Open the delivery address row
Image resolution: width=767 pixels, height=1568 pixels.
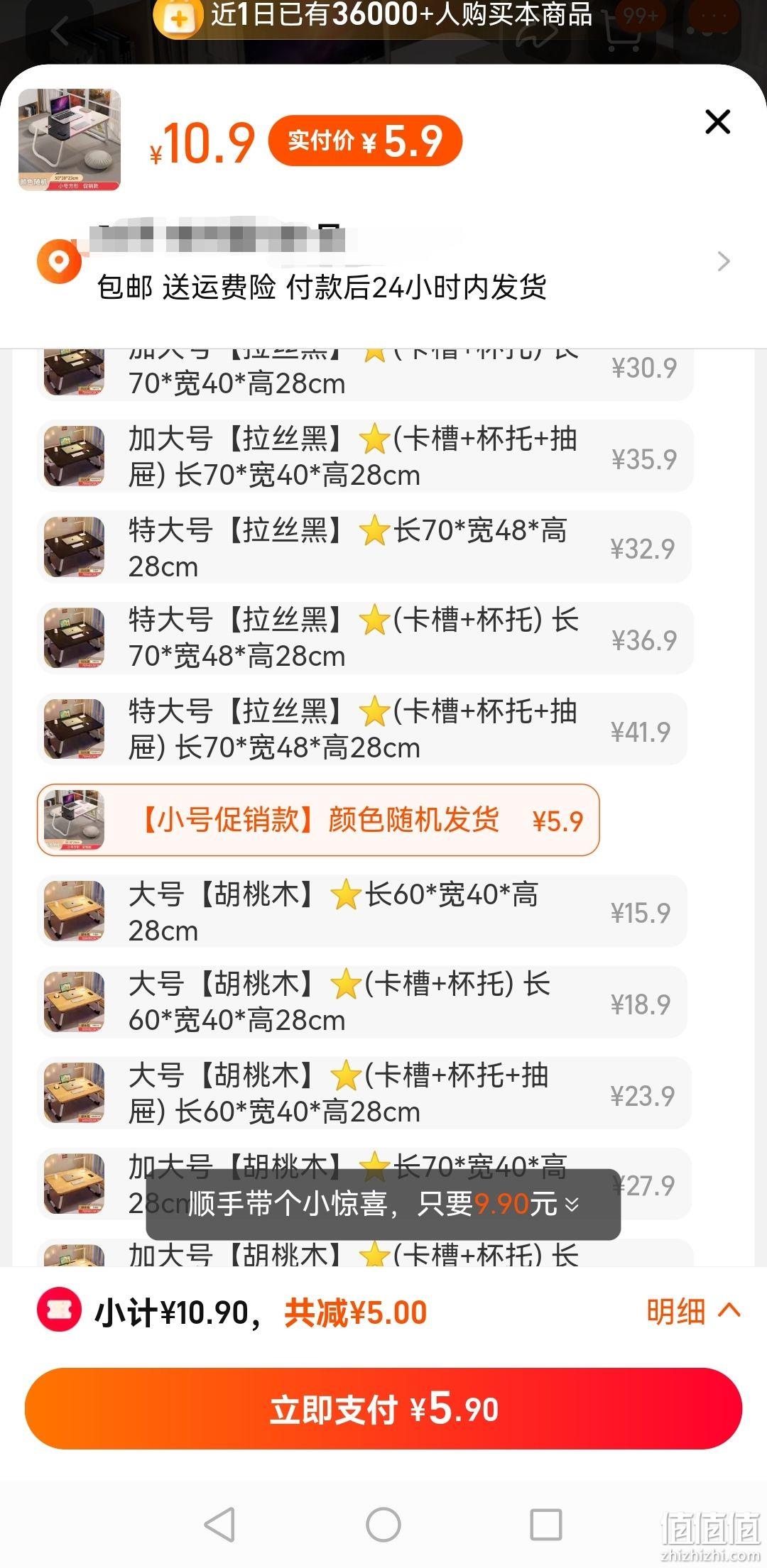383,262
